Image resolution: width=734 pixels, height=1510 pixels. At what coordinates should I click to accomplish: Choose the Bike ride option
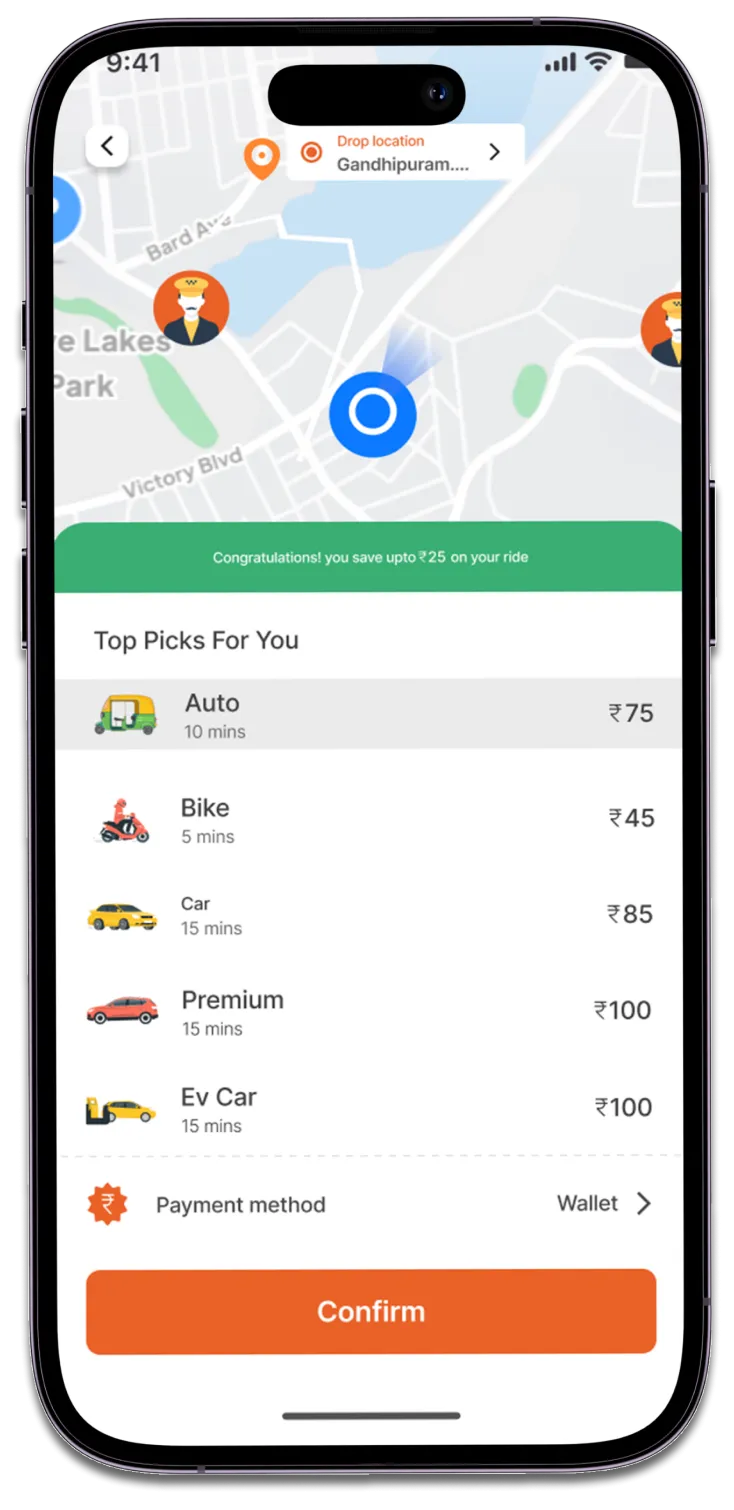[x=368, y=819]
